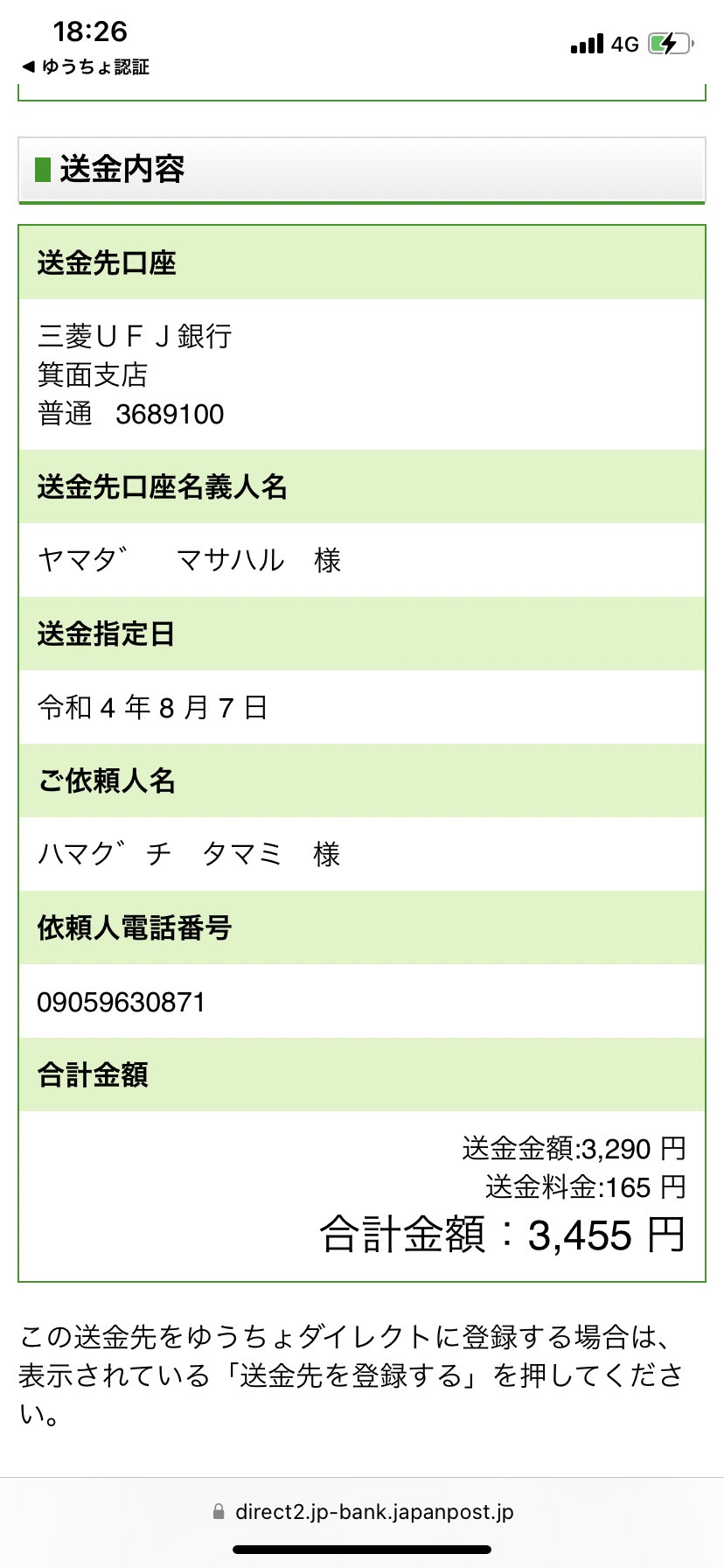This screenshot has height=1568, width=724.
Task: Return to the ゆうちょ認証 app
Action: point(86,66)
